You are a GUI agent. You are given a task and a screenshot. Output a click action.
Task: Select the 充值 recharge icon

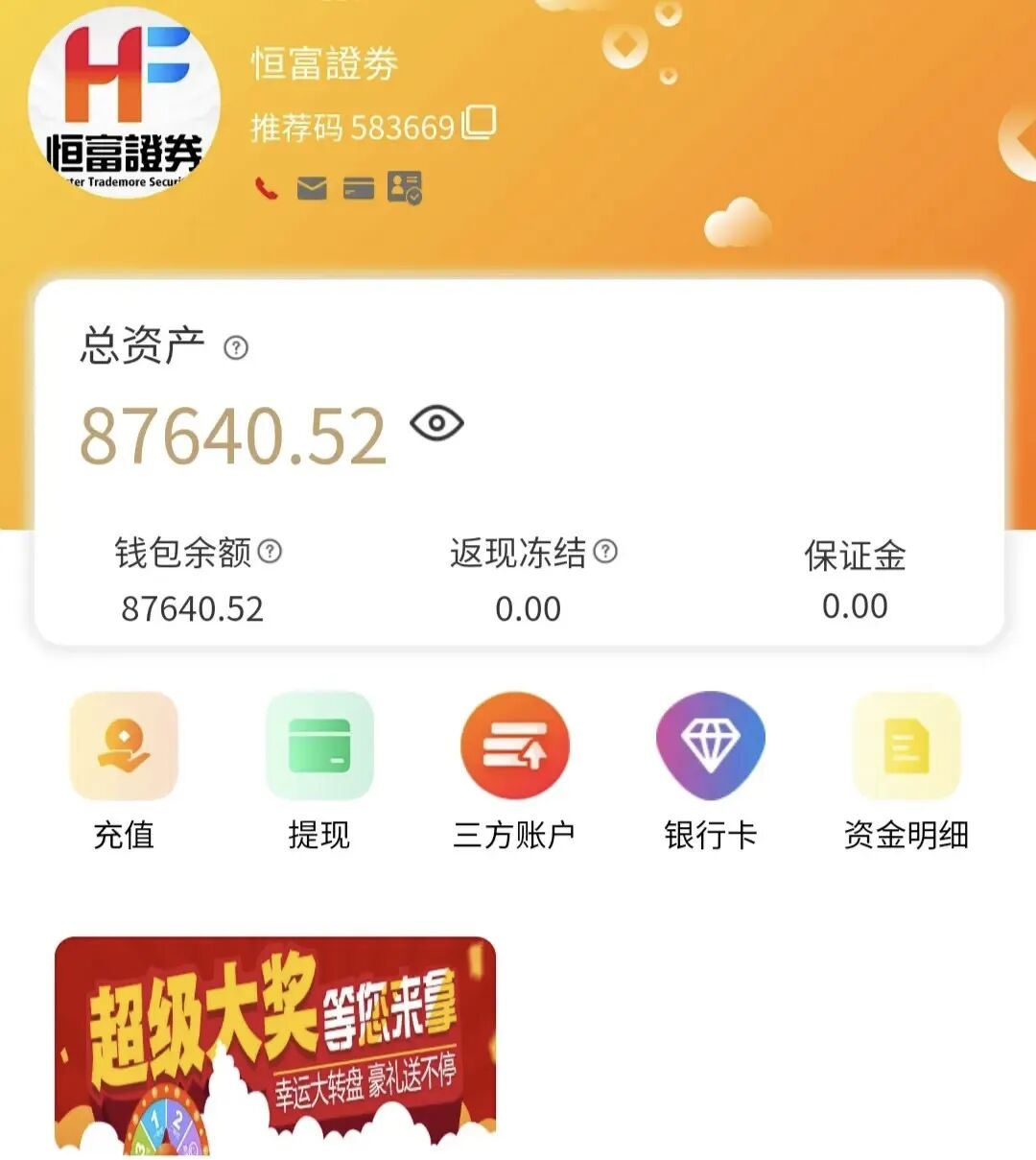(x=123, y=745)
